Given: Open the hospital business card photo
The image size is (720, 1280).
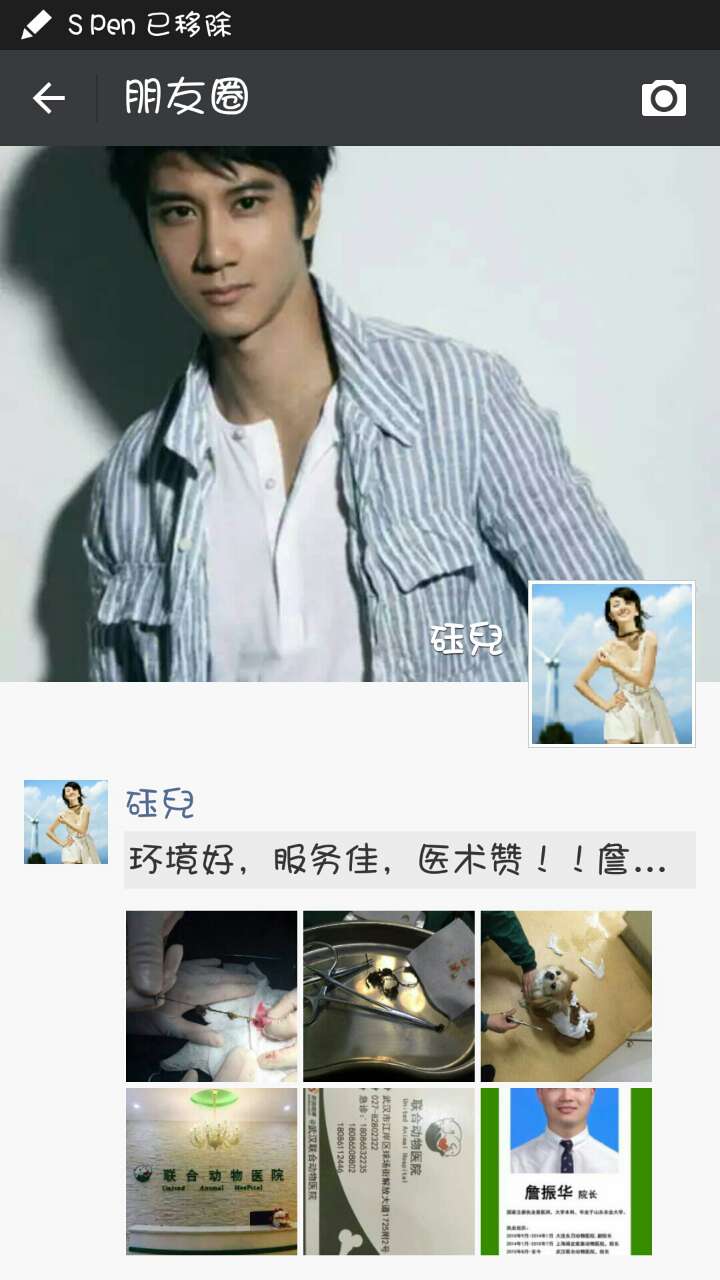Looking at the screenshot, I should [x=389, y=1171].
